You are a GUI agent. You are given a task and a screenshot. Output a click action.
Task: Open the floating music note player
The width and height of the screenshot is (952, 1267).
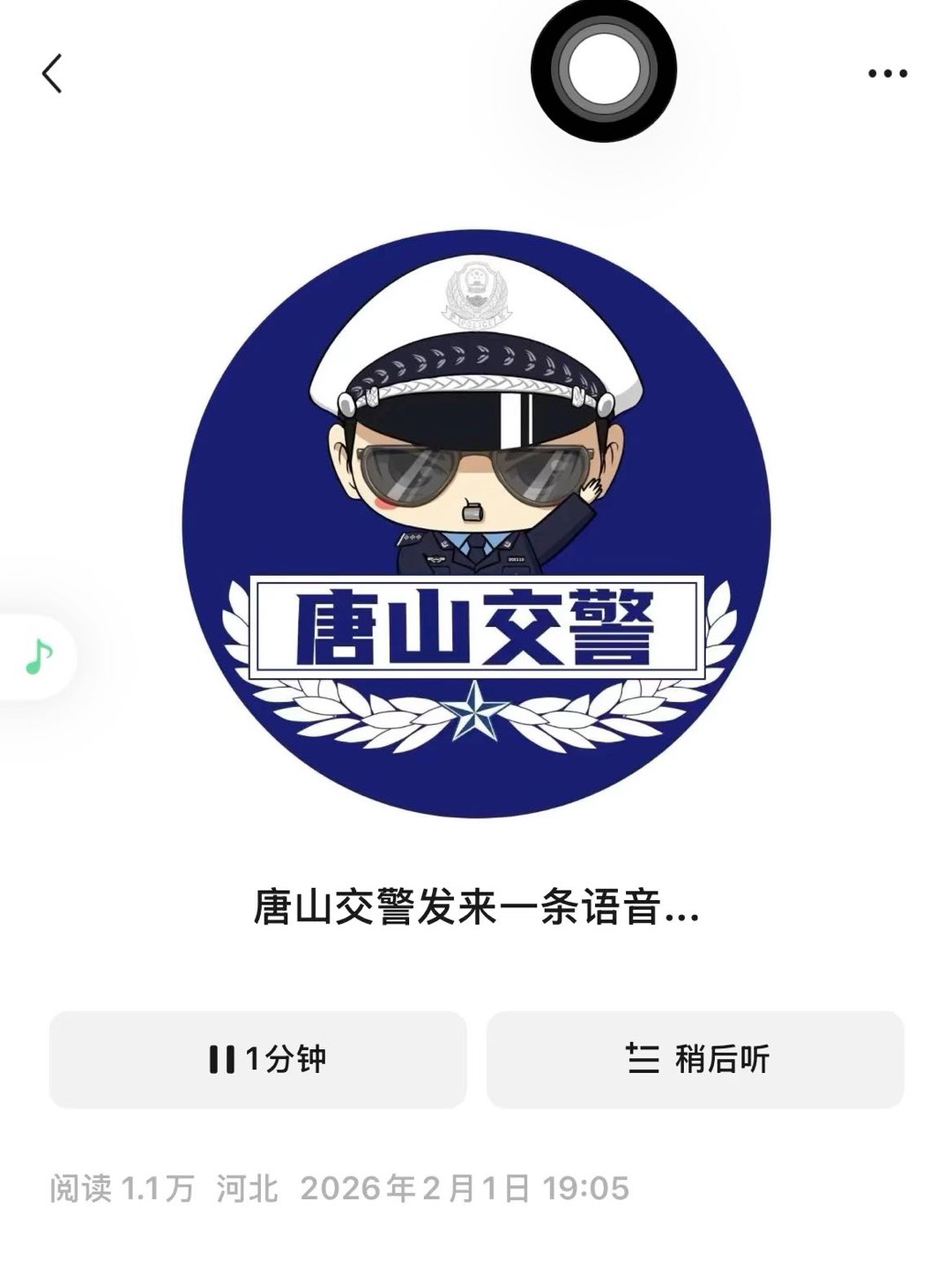[x=38, y=657]
